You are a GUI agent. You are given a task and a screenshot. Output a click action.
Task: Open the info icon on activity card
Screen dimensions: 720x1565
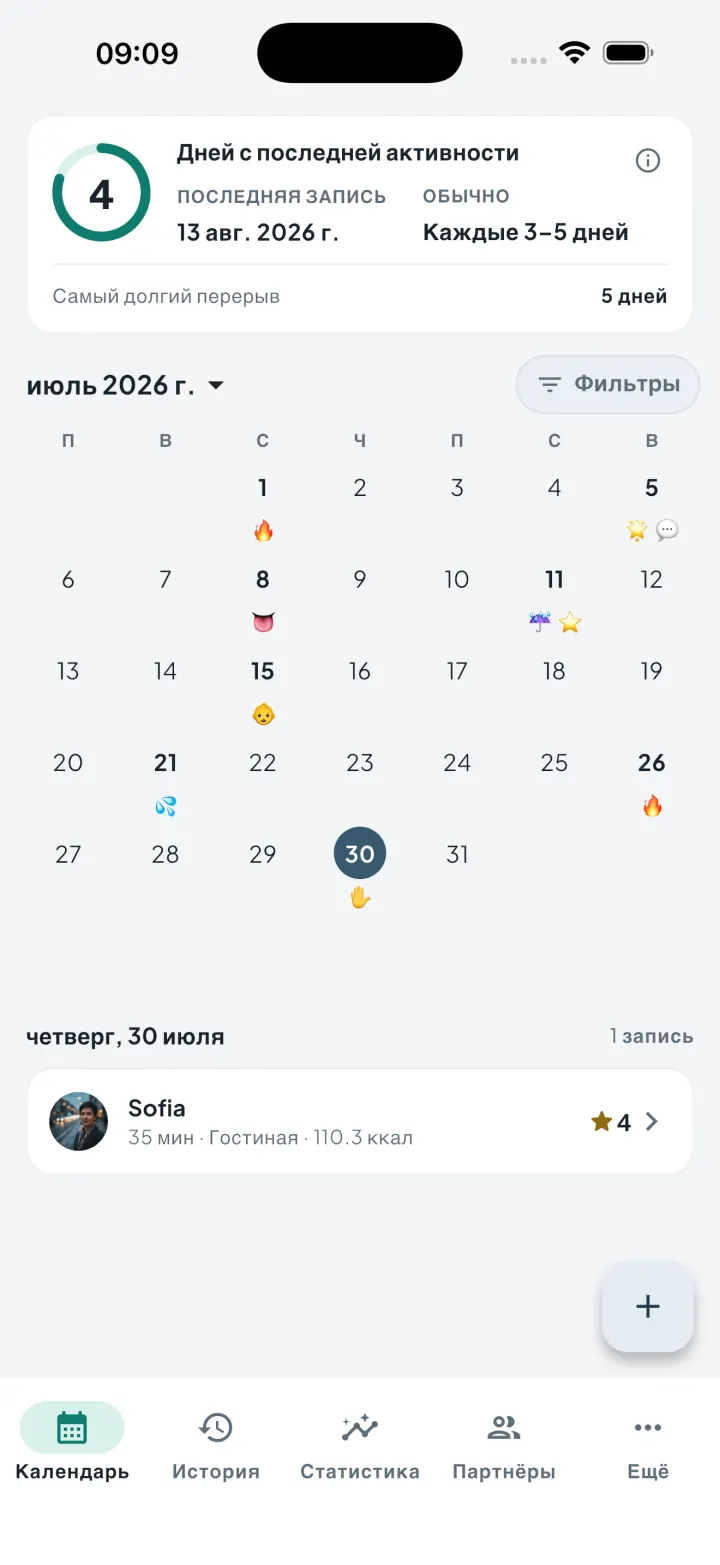tap(648, 160)
